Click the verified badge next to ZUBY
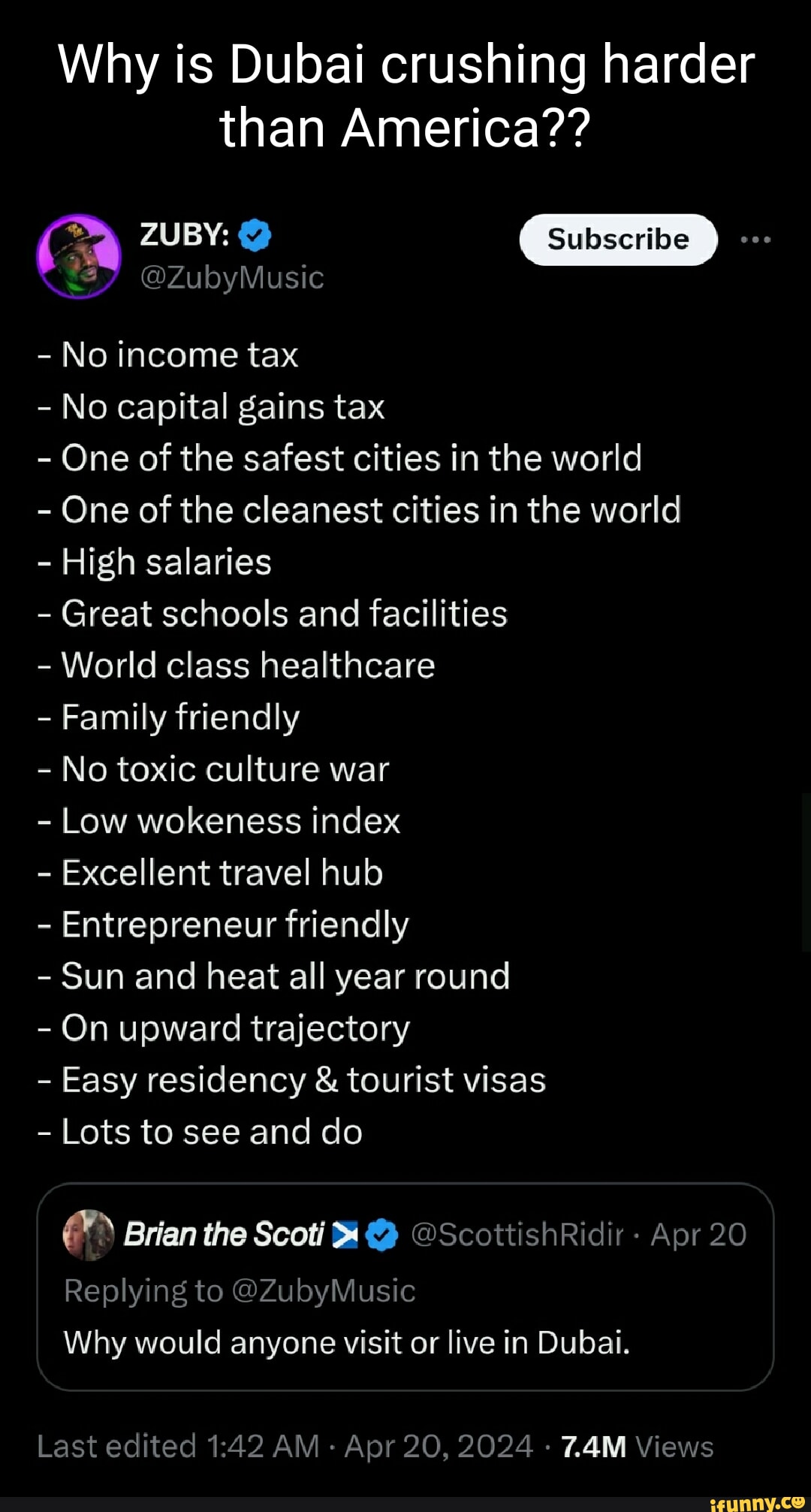Screen dimensions: 811x1512 253,235
